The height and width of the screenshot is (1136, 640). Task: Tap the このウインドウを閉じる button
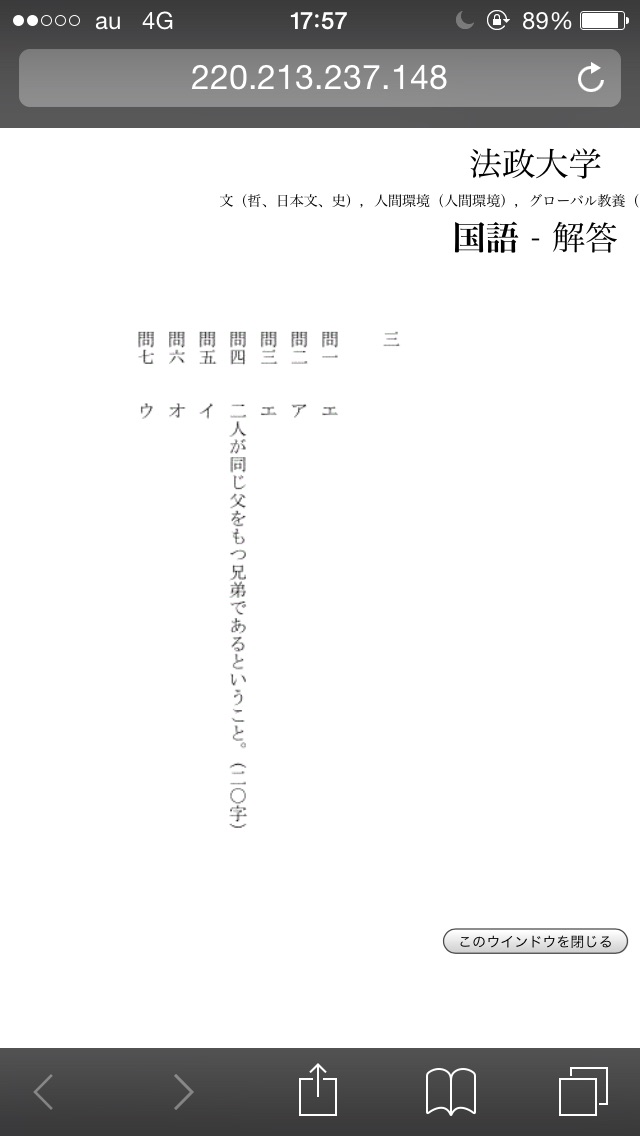535,941
